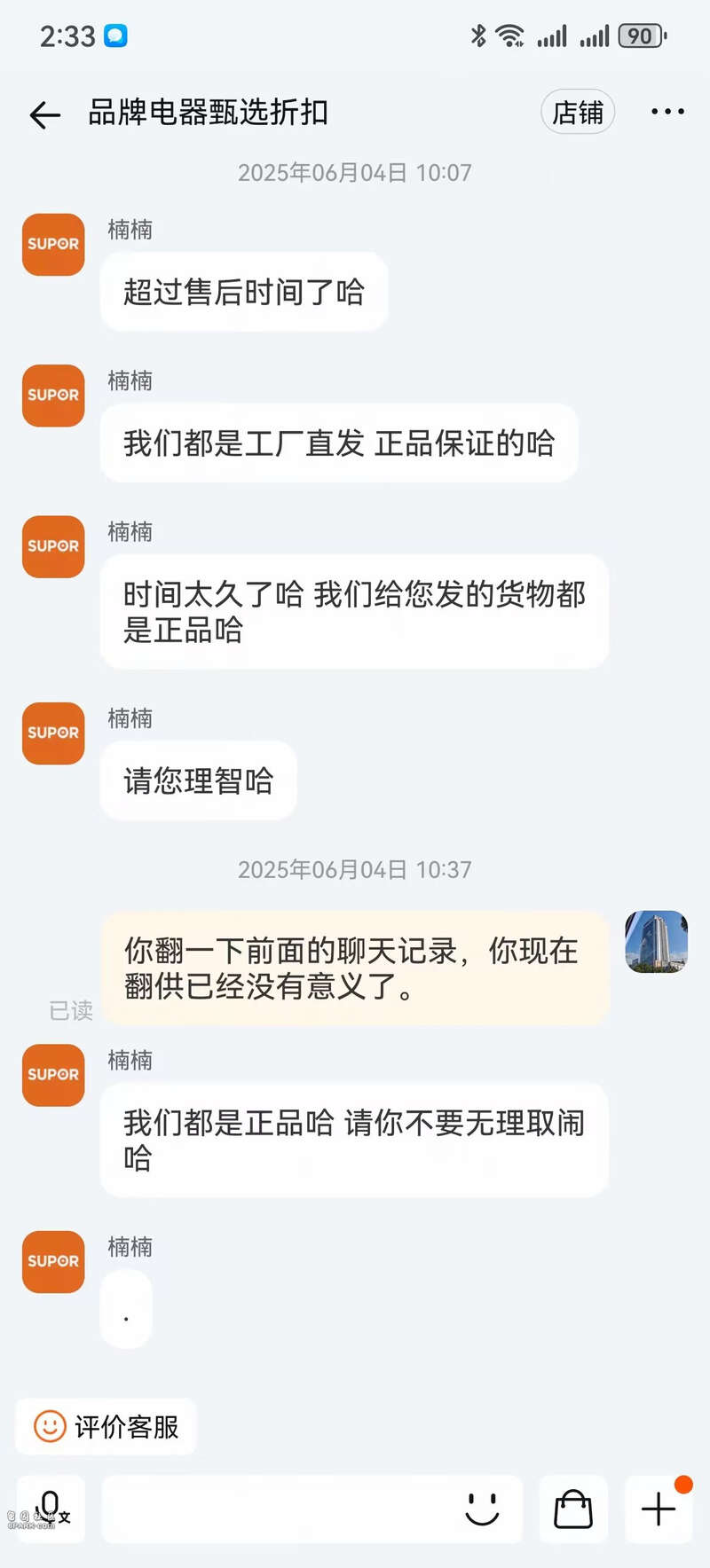This screenshot has width=710, height=1568.
Task: Open the emoji picker
Action: coord(482,1509)
